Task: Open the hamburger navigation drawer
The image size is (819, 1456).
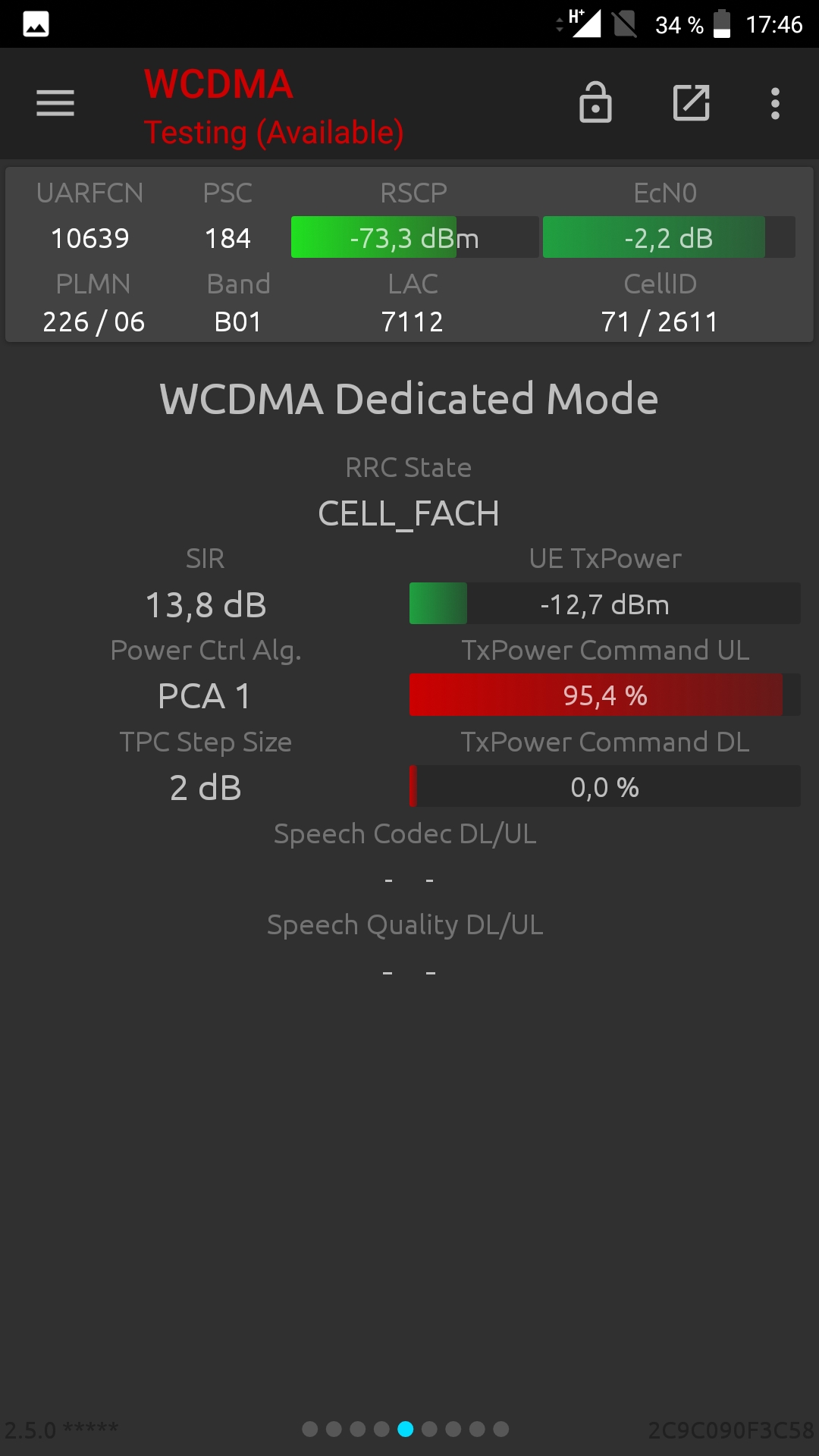Action: pyautogui.click(x=55, y=103)
